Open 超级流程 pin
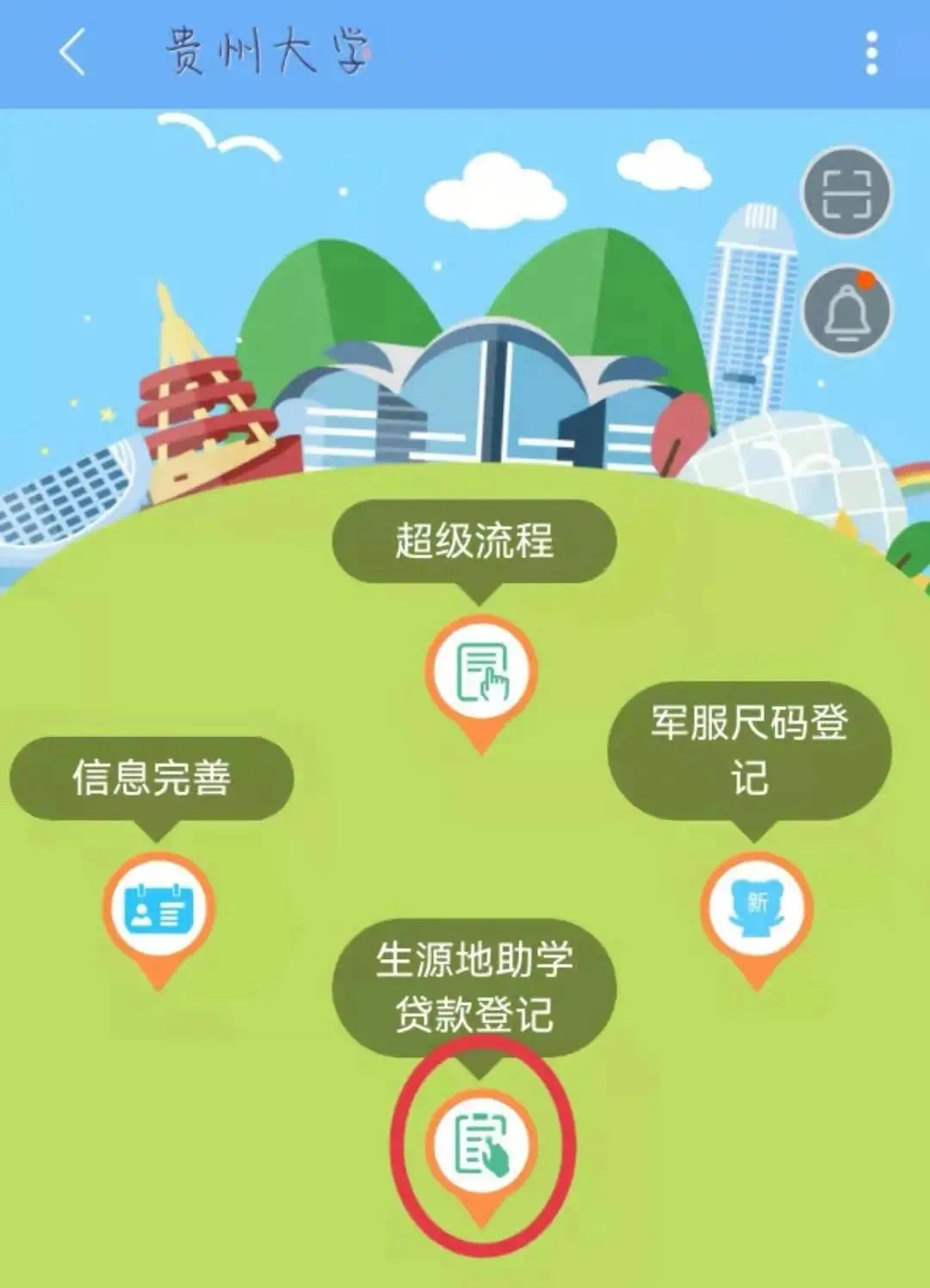930x1288 pixels. 481,672
